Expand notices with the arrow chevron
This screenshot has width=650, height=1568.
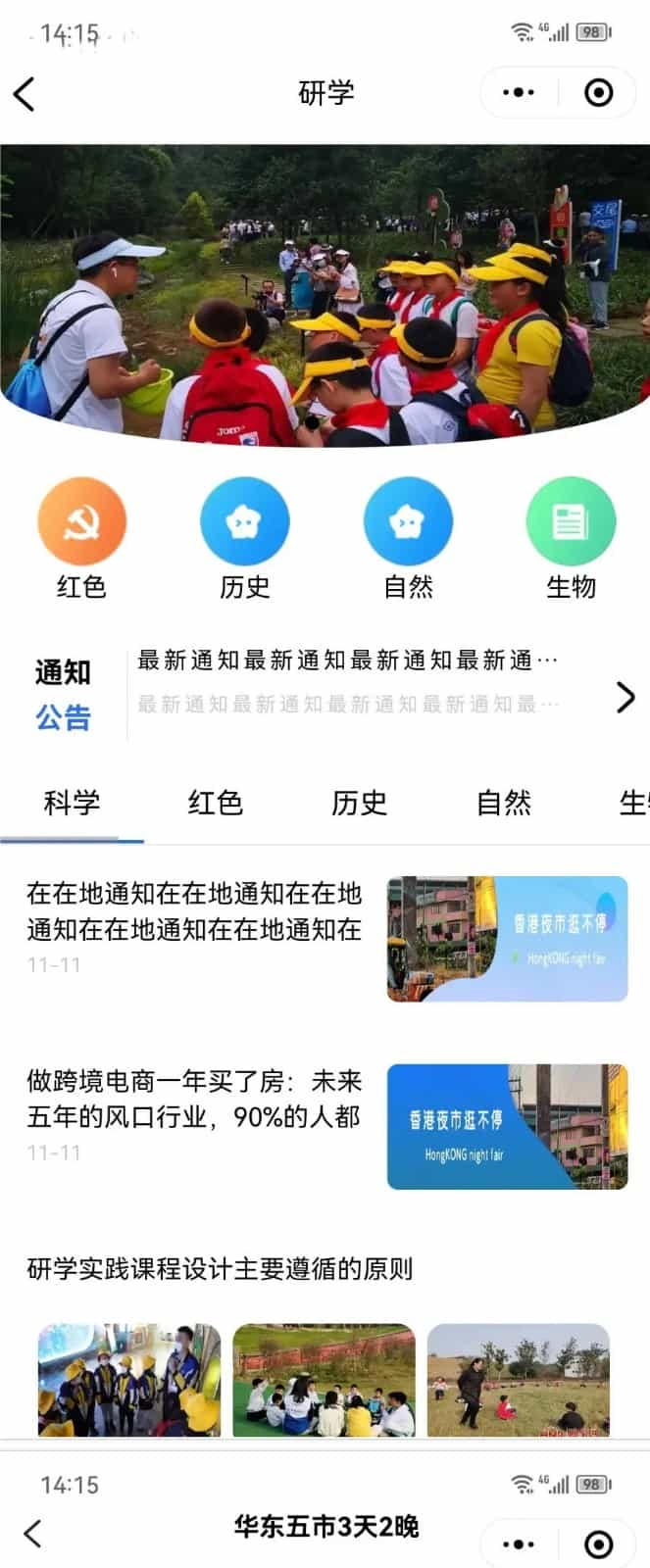625,697
